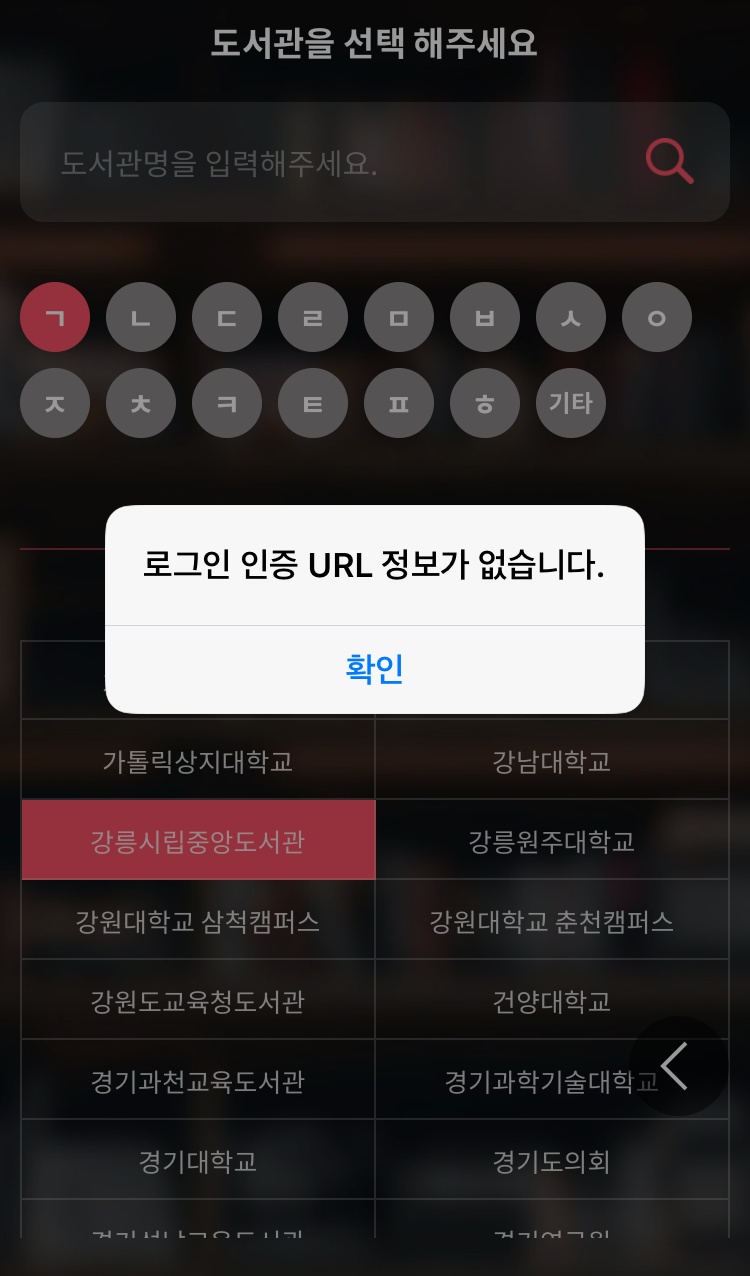
Task: Choose 강원대학교 춘천캠퍼스
Action: pyautogui.click(x=552, y=921)
